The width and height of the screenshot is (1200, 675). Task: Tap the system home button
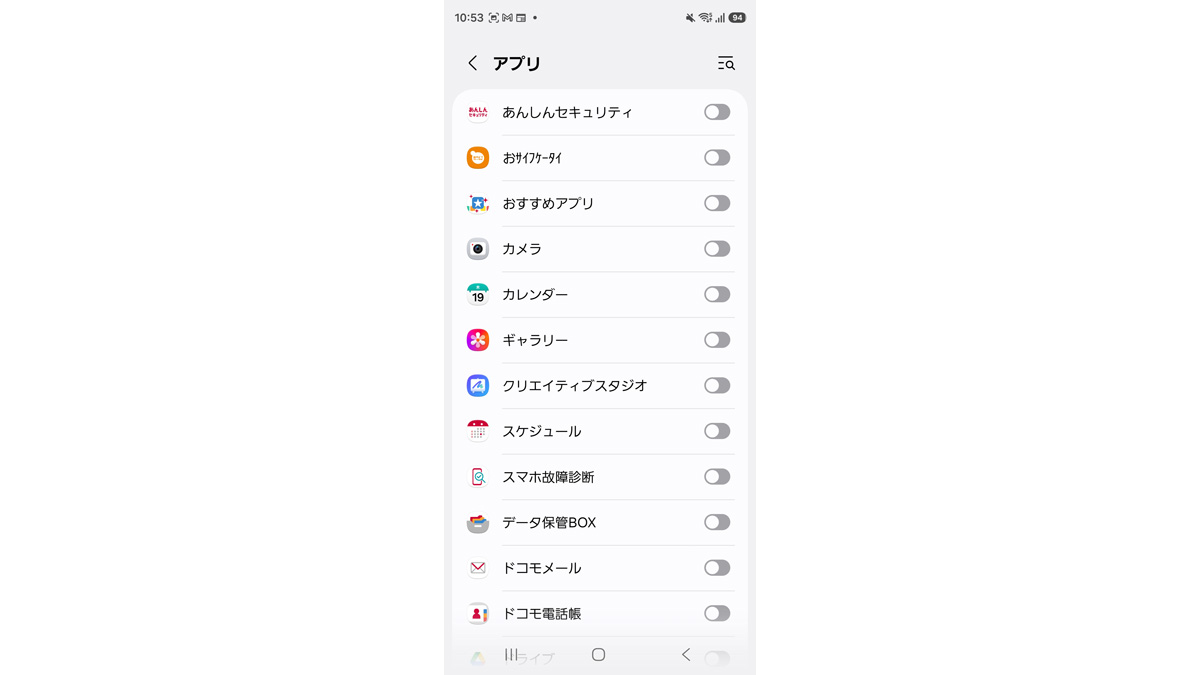[x=598, y=655]
